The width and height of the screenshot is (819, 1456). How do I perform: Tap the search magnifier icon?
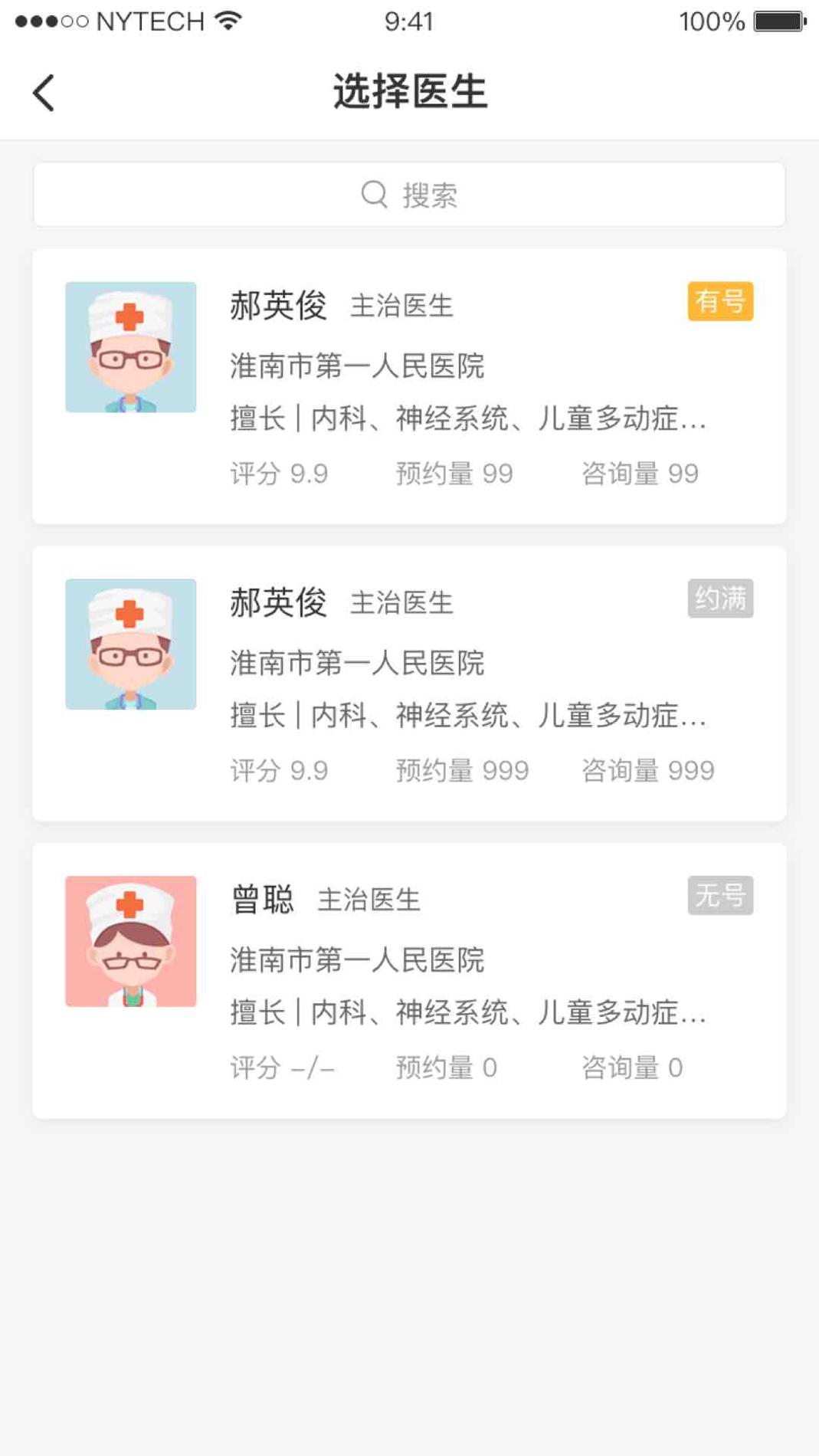coord(374,194)
